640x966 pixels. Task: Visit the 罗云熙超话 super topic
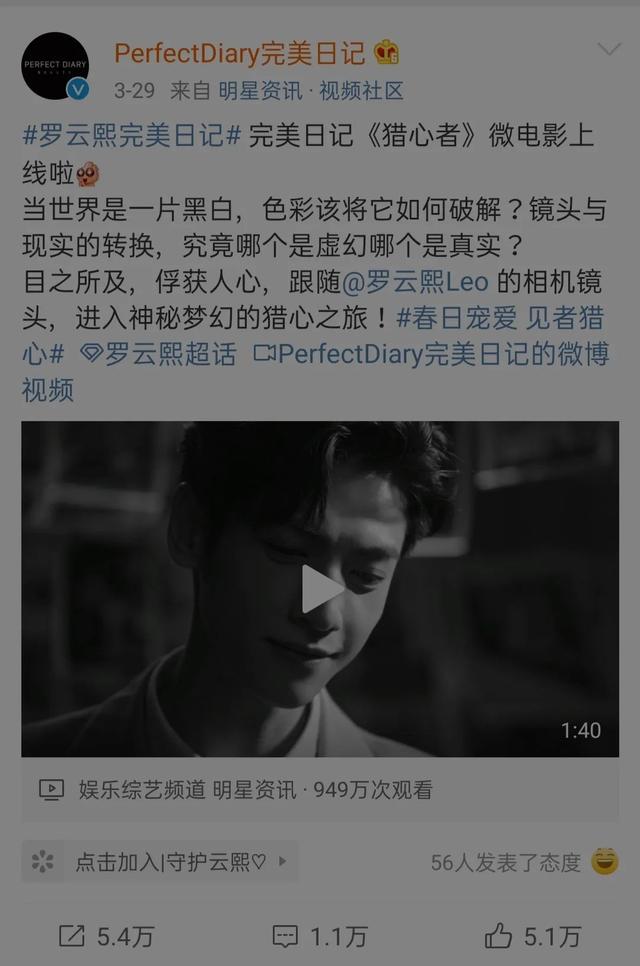tap(158, 354)
